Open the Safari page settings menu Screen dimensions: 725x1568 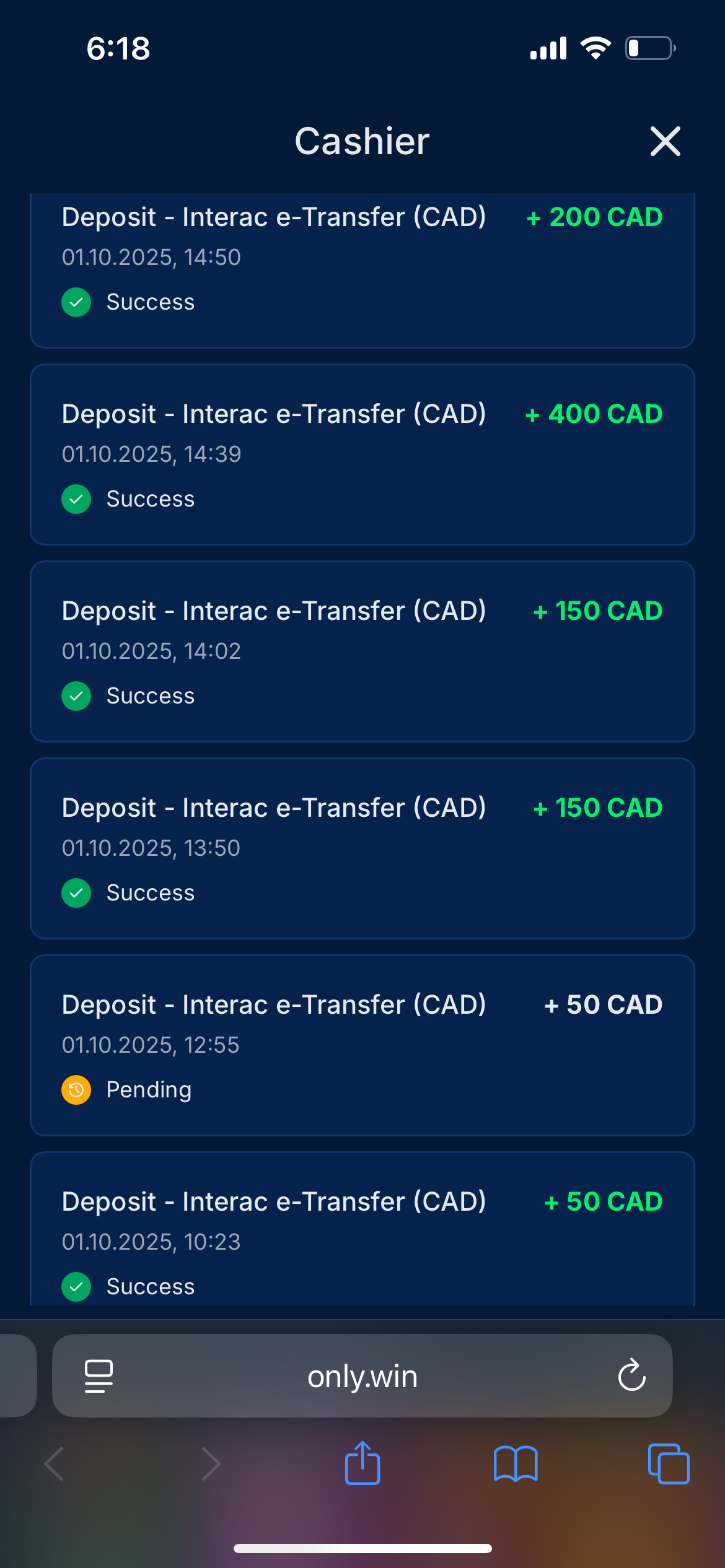pyautogui.click(x=99, y=1376)
